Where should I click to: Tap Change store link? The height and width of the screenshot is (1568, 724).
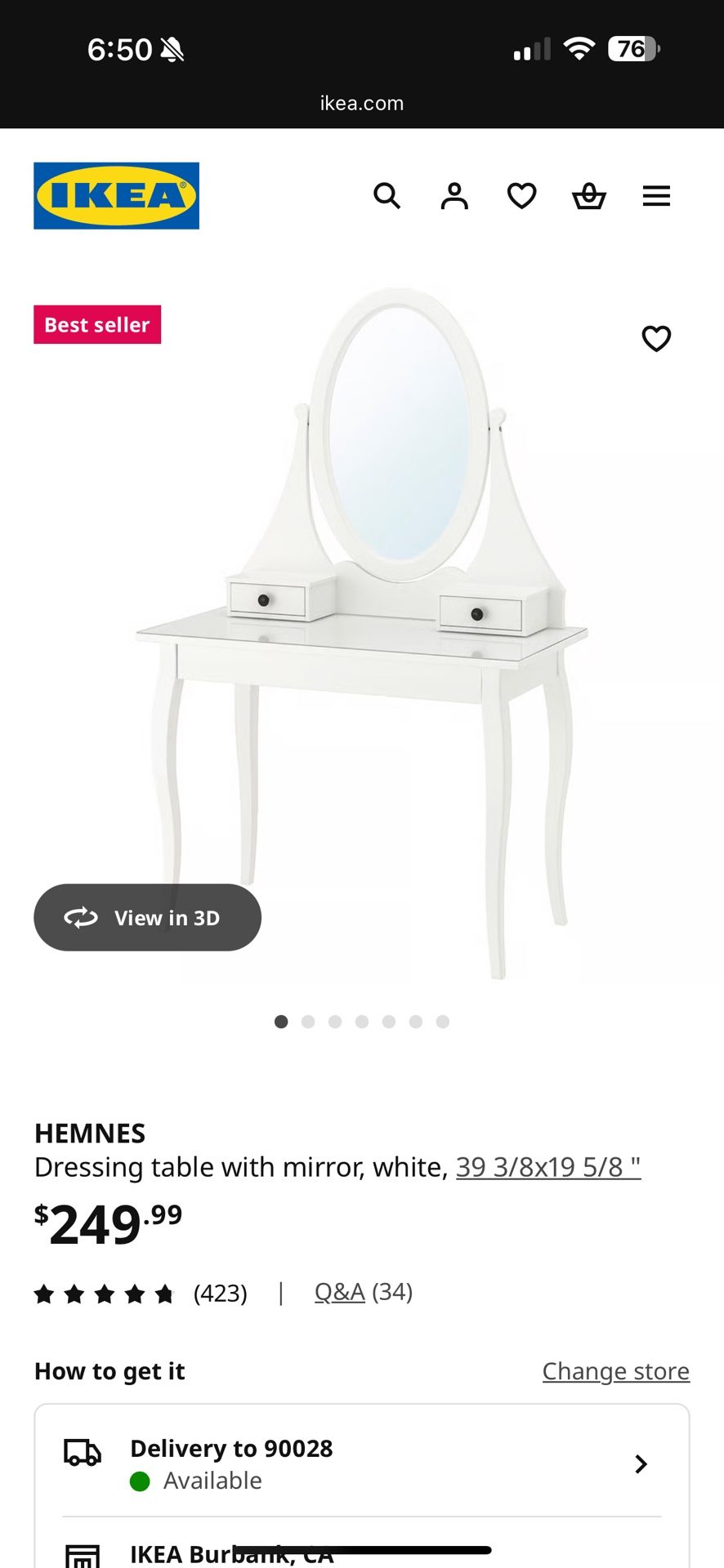point(615,1371)
